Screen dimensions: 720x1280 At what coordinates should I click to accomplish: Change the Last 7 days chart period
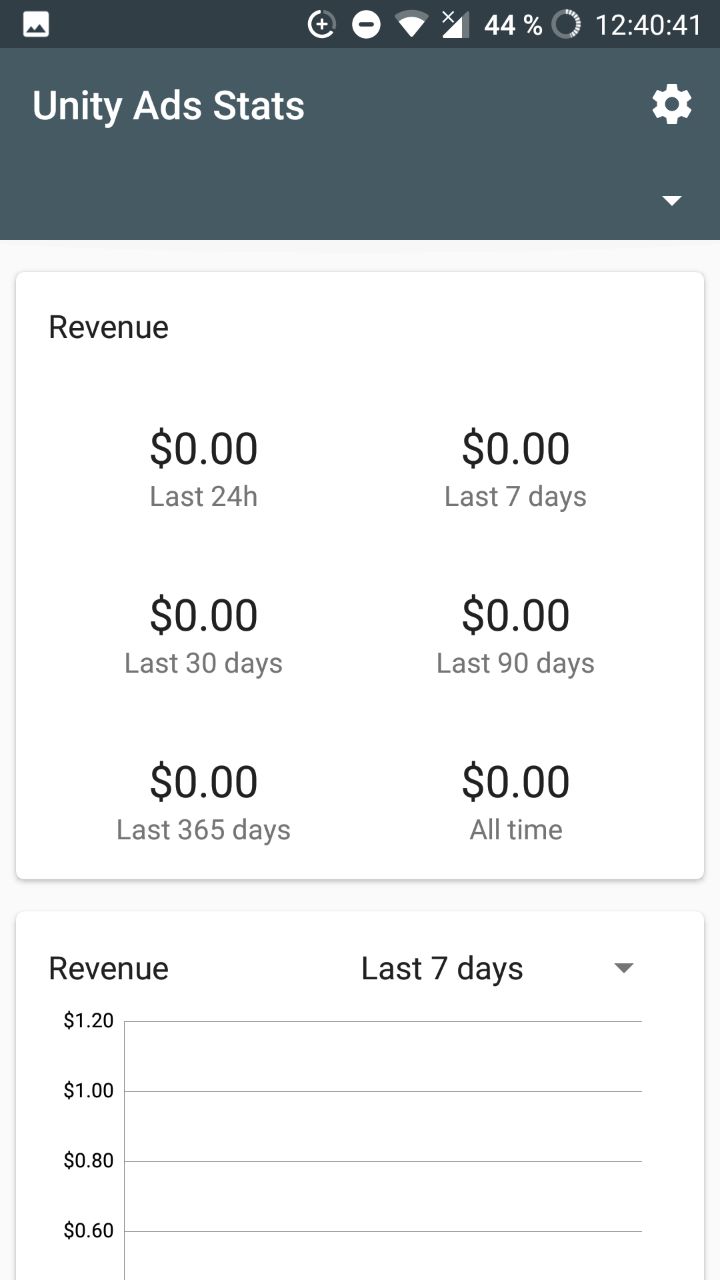click(497, 968)
